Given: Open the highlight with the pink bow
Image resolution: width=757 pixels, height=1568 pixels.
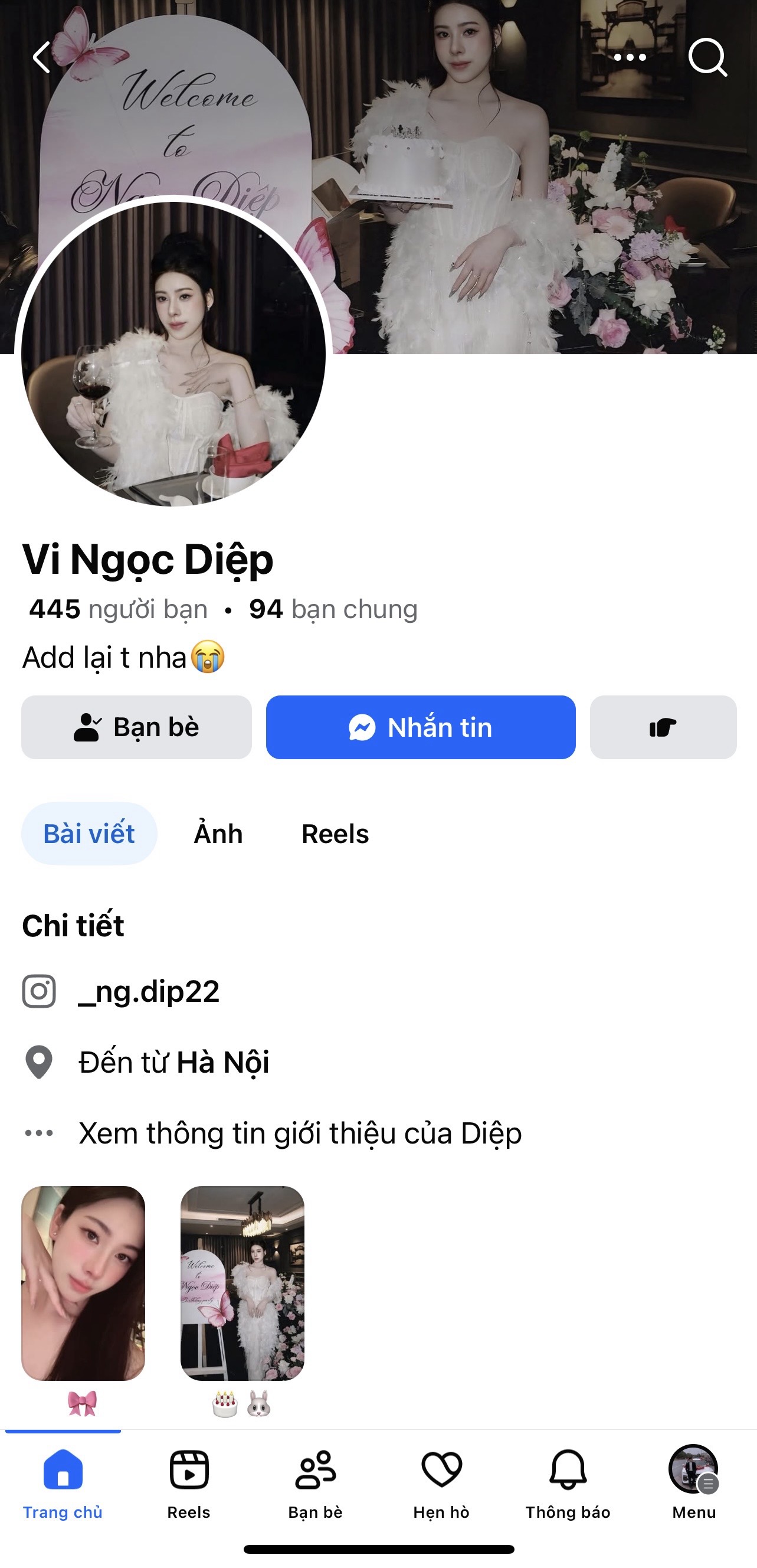Looking at the screenshot, I should 83,1283.
